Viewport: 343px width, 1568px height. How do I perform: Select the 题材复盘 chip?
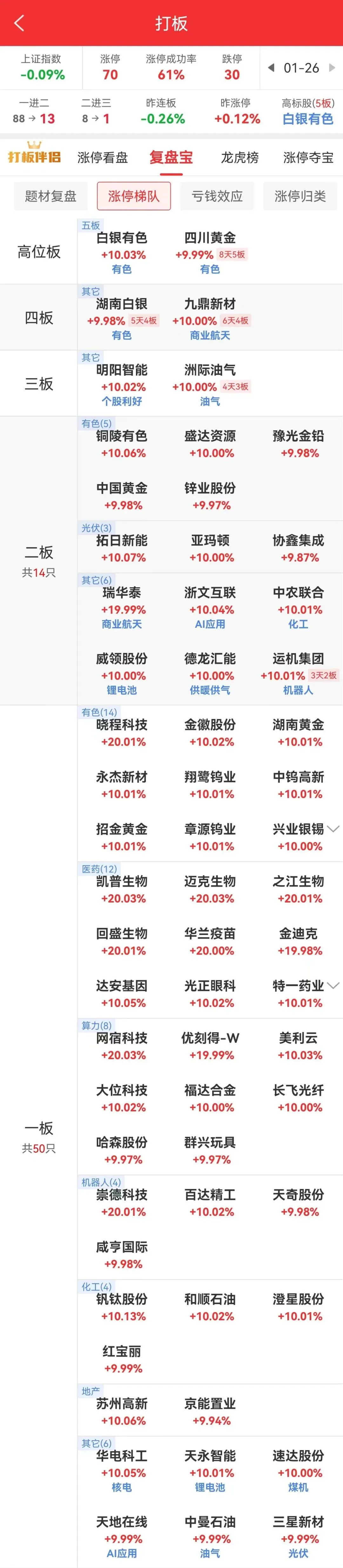50,196
